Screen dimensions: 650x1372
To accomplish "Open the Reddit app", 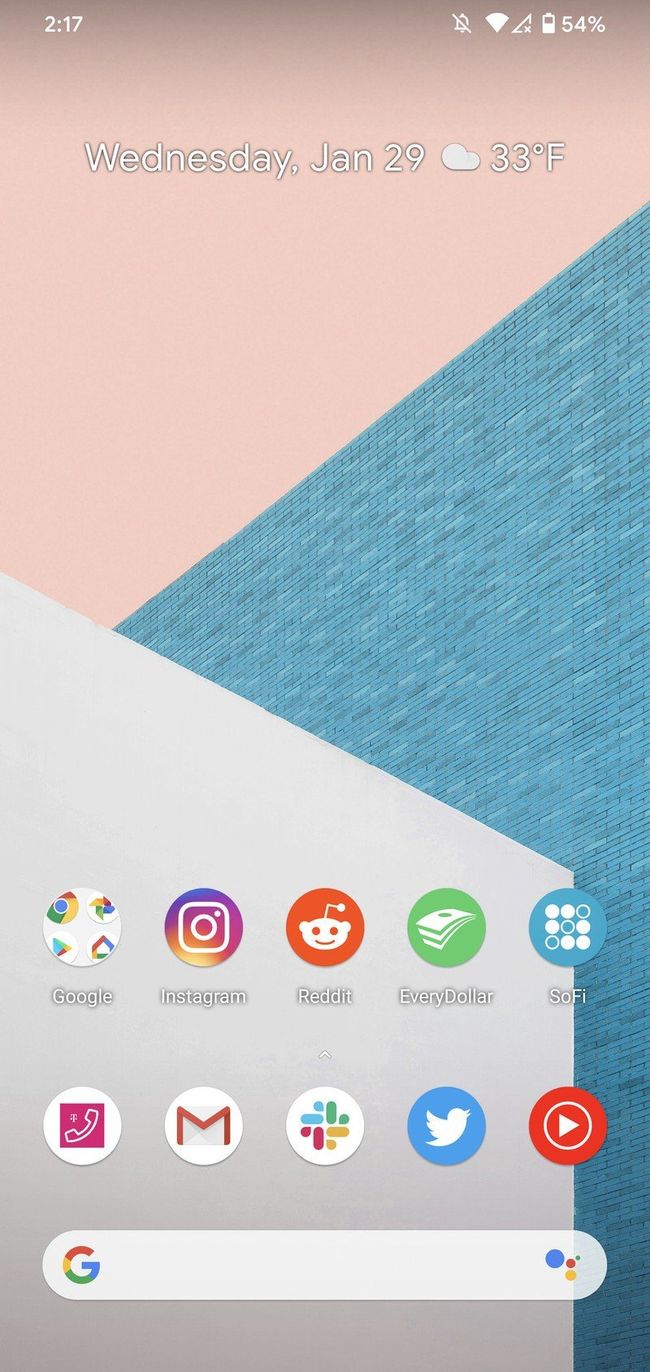I will tap(325, 927).
